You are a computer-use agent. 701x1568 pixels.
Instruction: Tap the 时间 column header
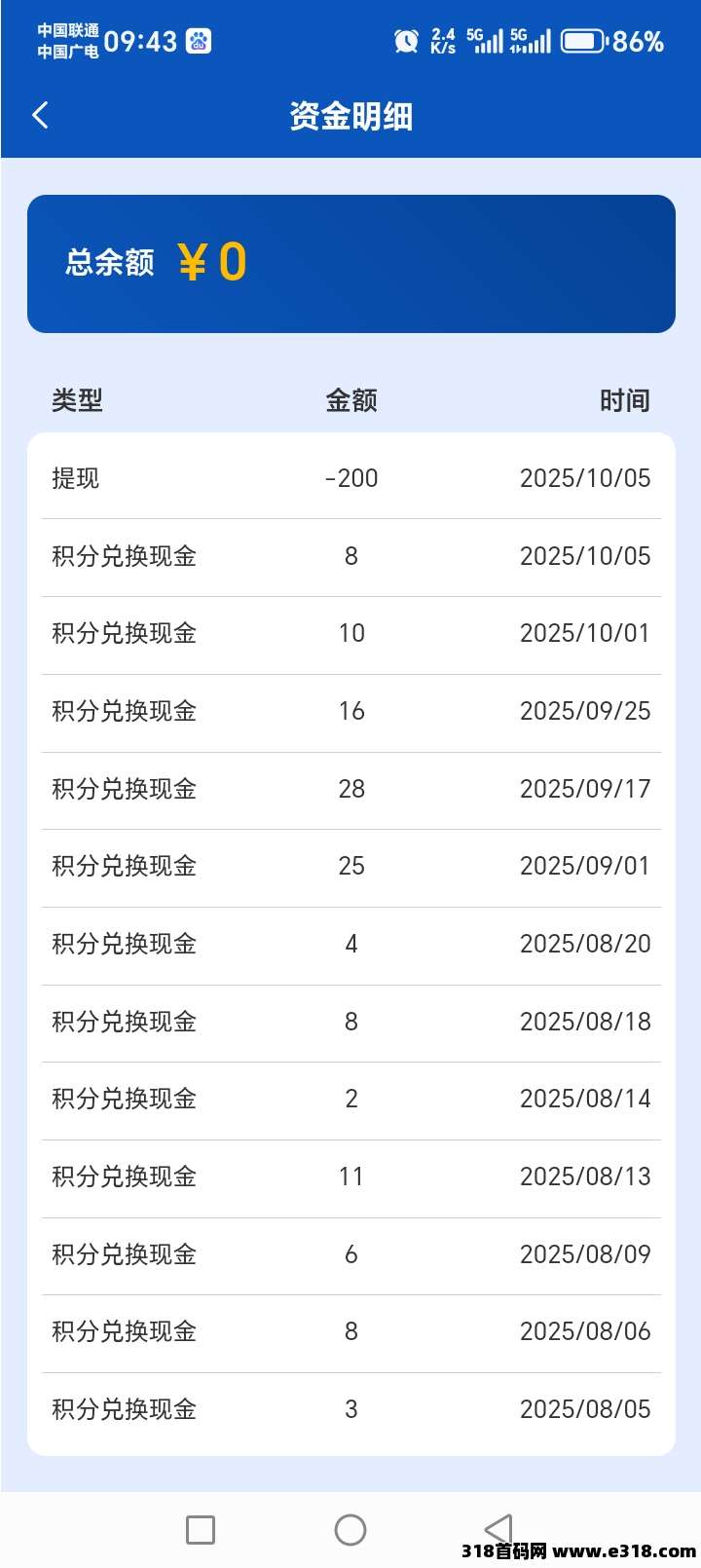pos(626,400)
